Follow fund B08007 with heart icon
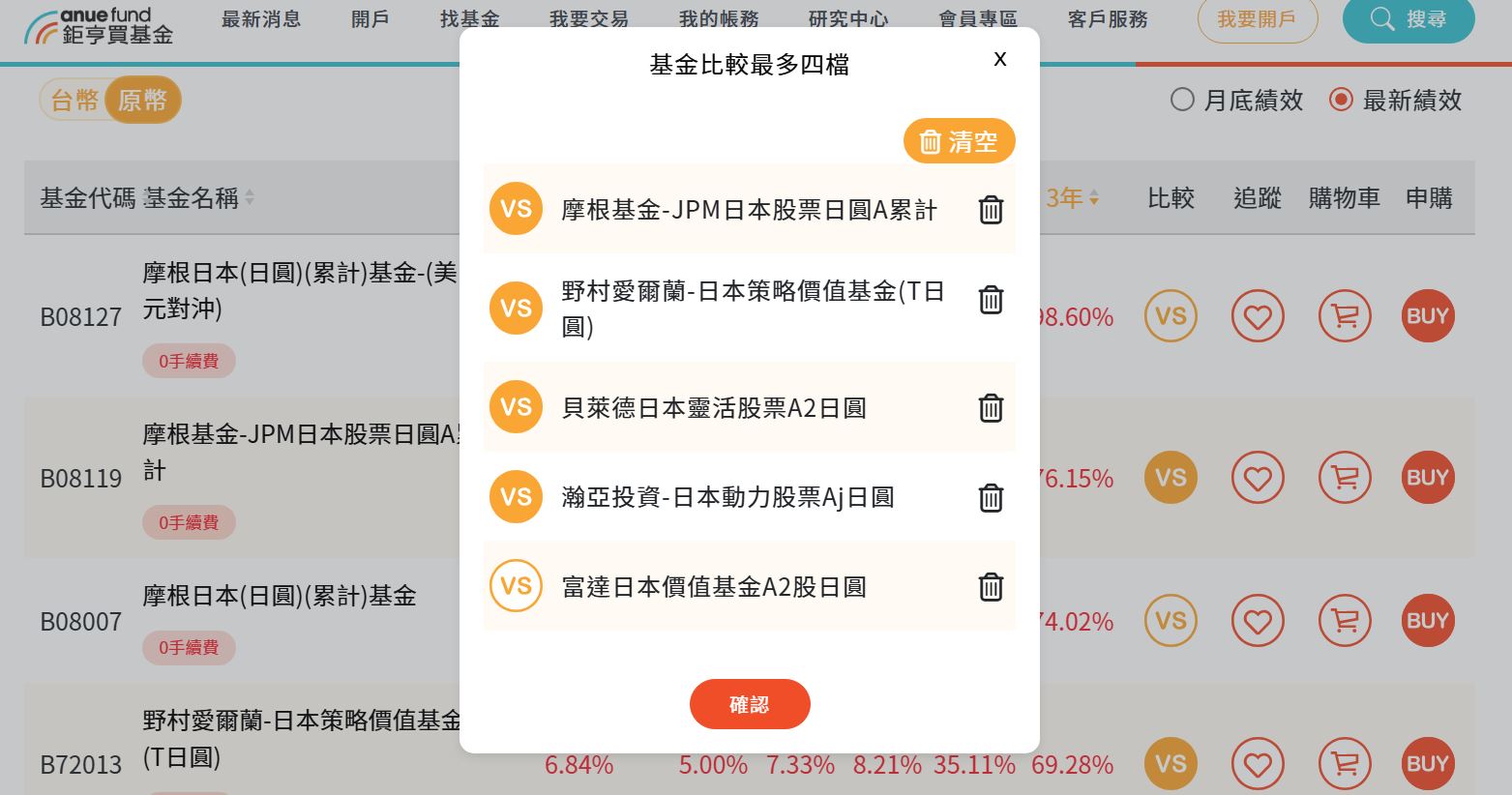The image size is (1512, 795). 1257,621
